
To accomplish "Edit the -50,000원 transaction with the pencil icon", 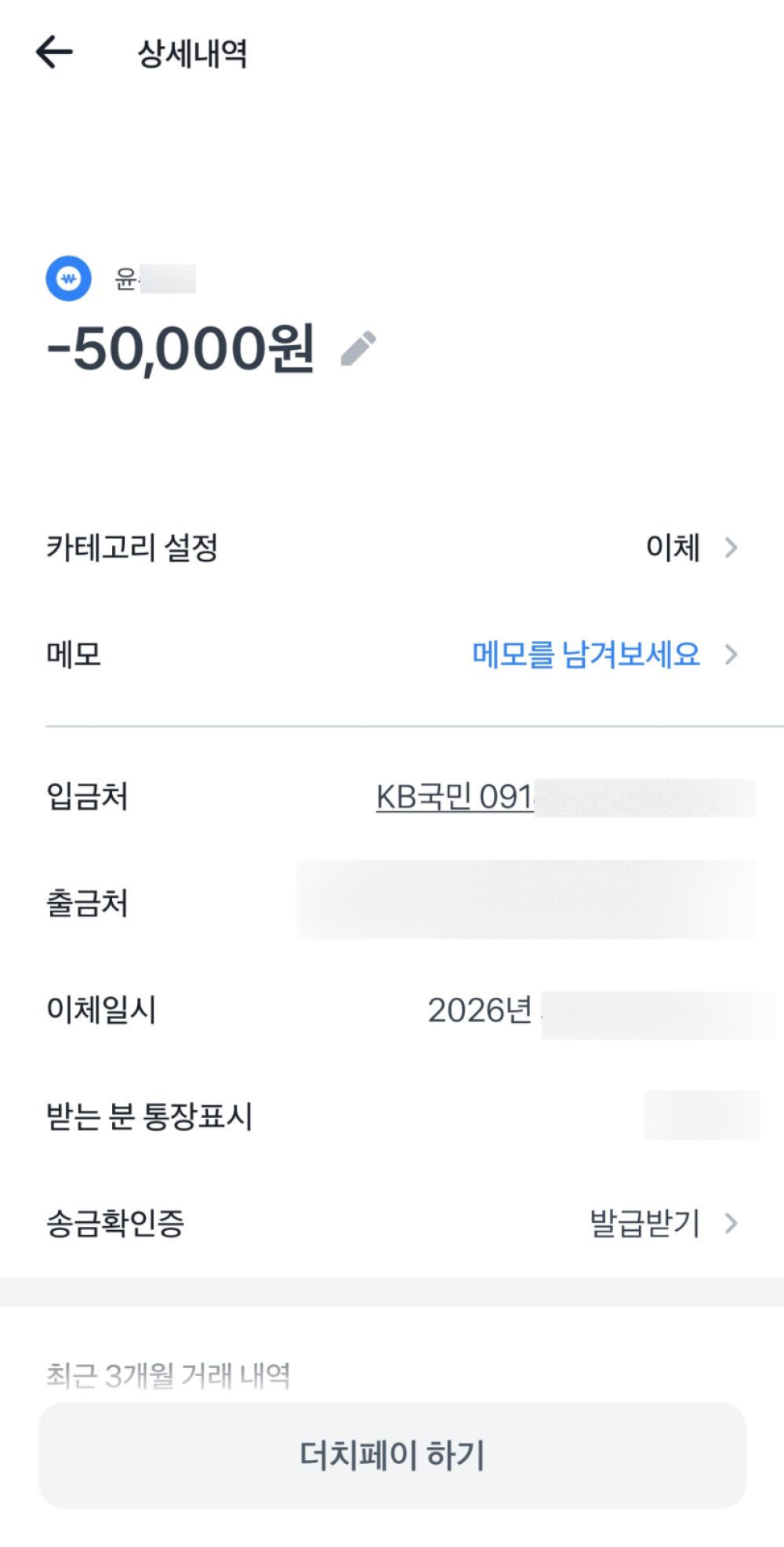I will pyautogui.click(x=358, y=348).
